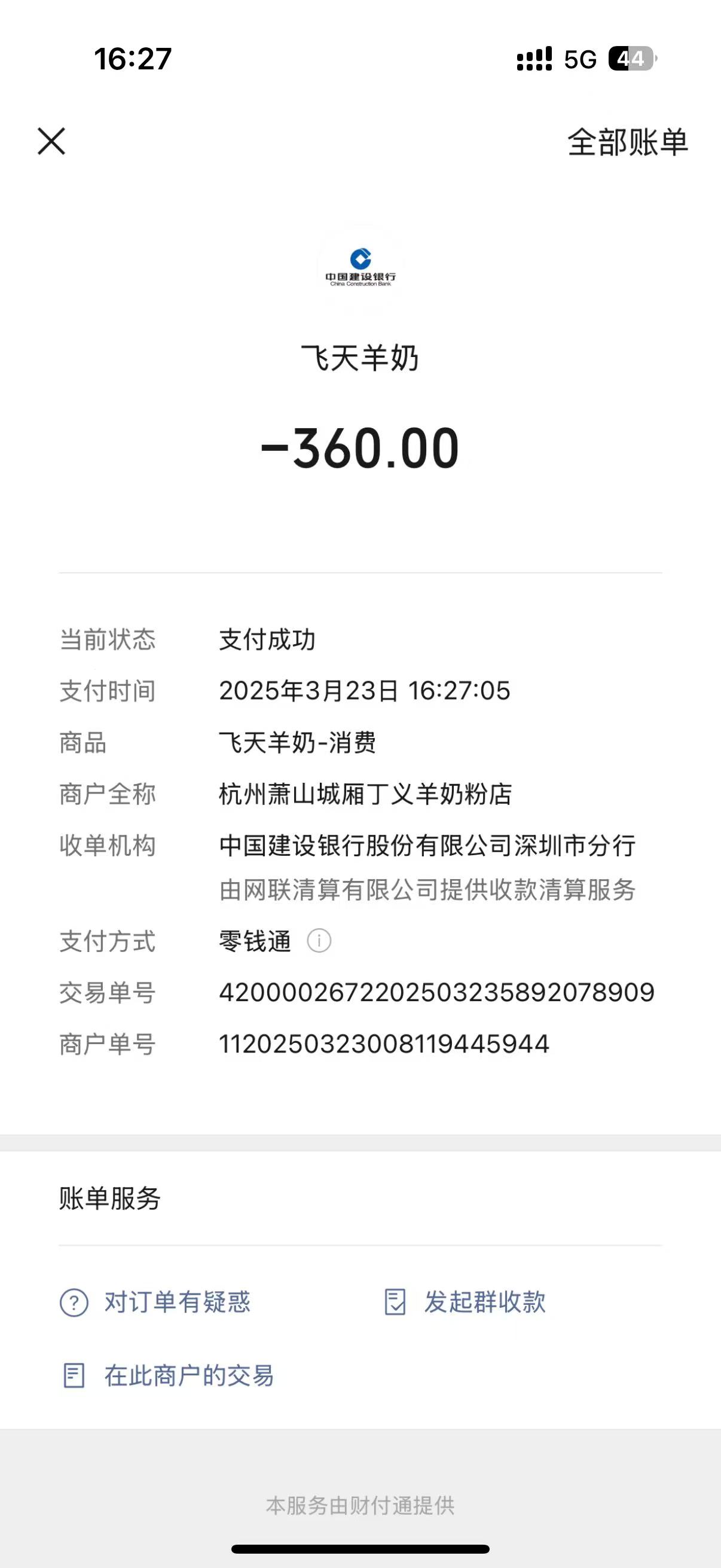Image resolution: width=721 pixels, height=1568 pixels.
Task: Open 全部账单 (all bills)
Action: click(627, 142)
